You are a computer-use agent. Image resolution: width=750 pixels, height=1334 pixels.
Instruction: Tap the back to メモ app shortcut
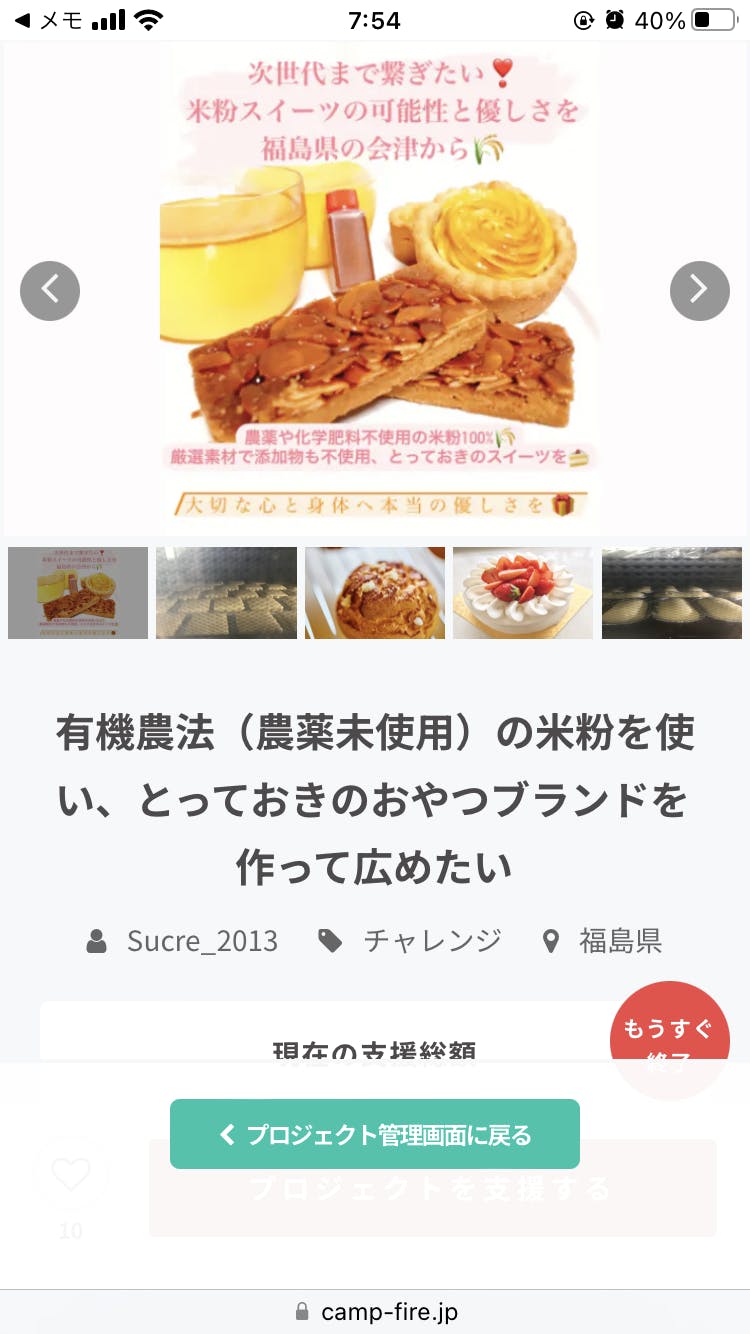(48, 20)
